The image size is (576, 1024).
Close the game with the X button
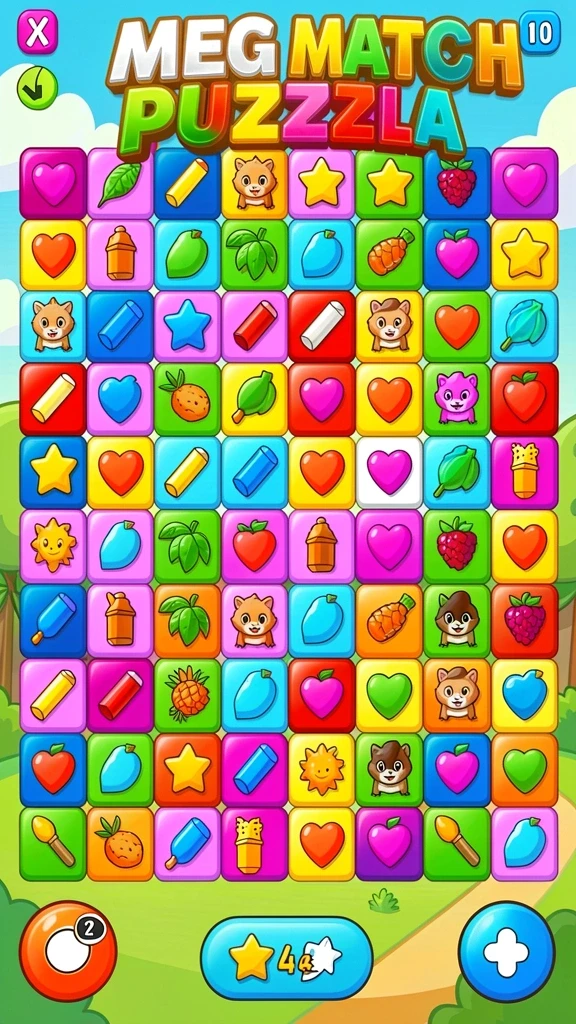(x=37, y=31)
